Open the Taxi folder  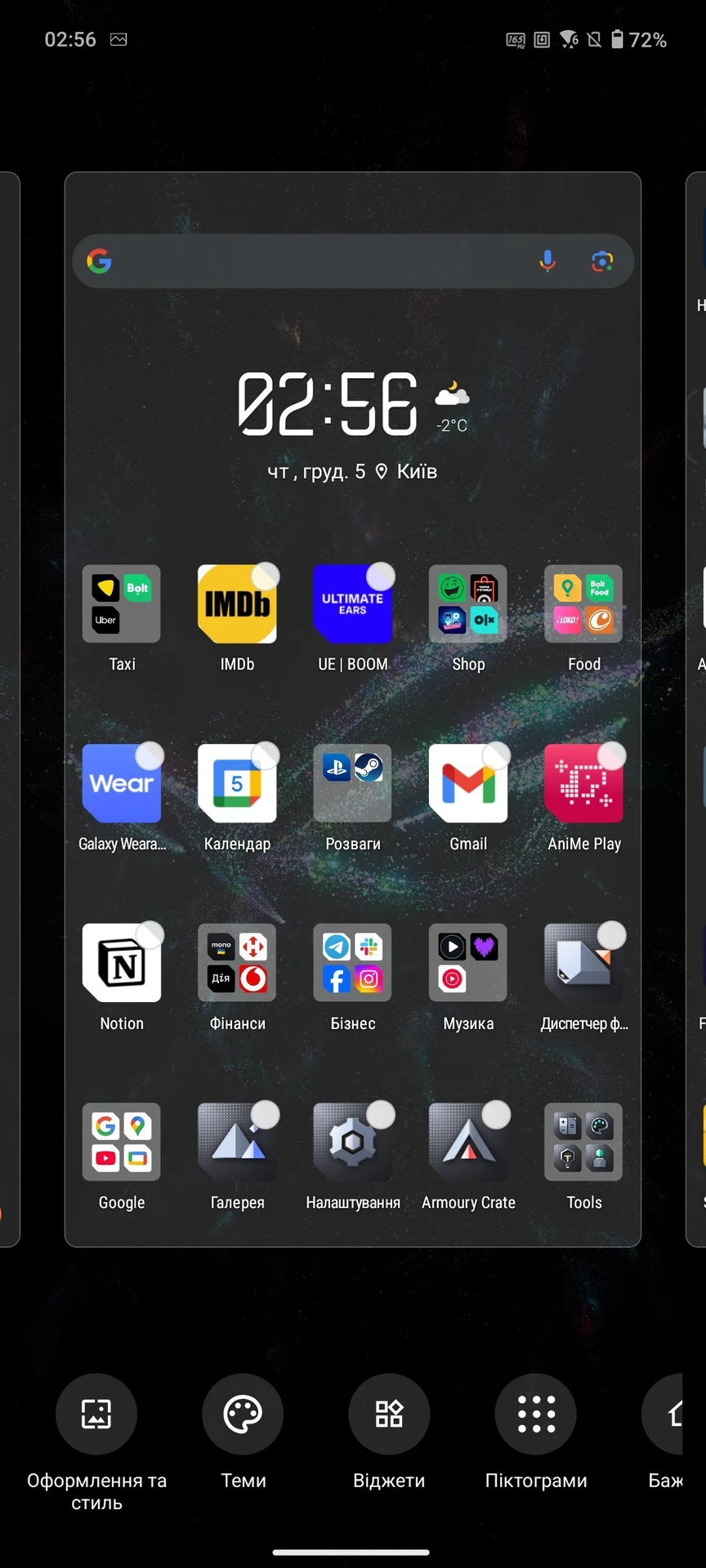click(x=122, y=604)
